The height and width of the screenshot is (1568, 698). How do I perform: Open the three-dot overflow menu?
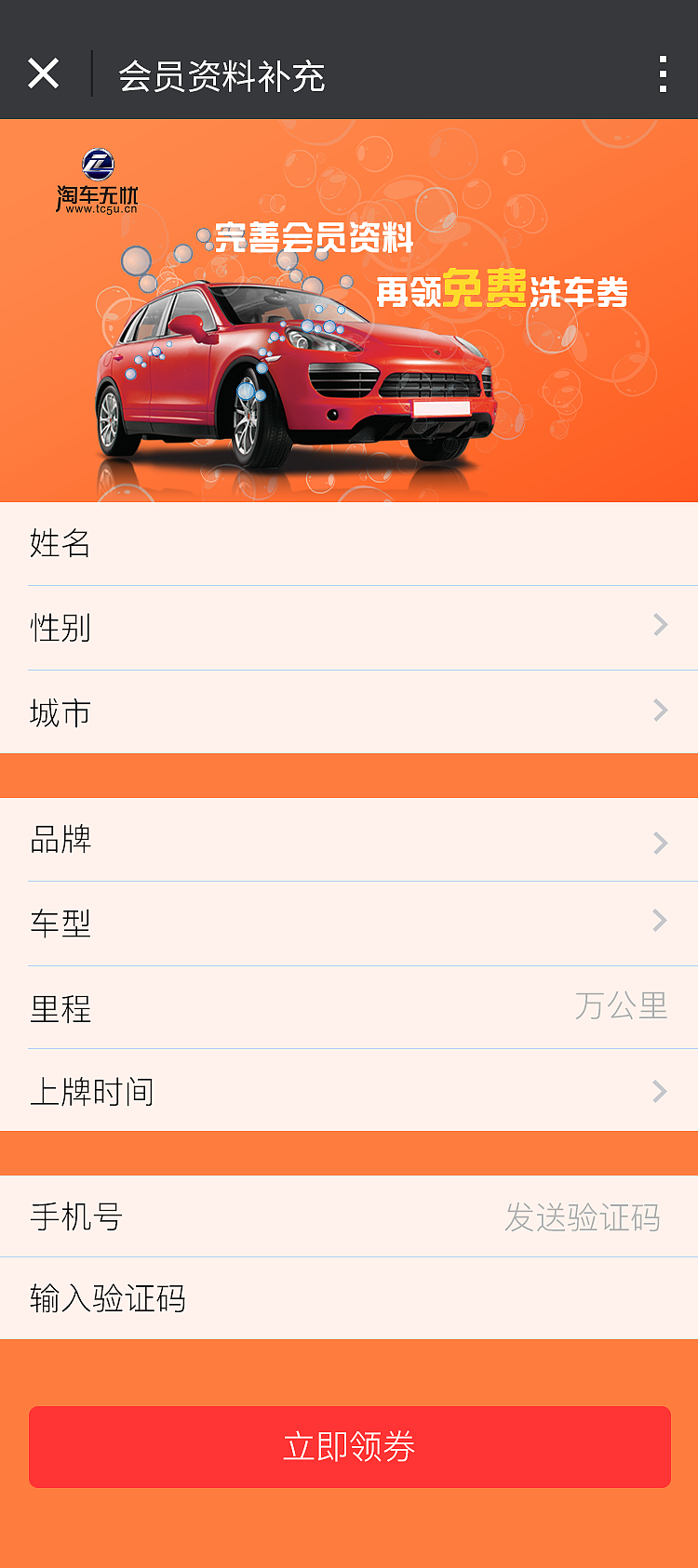(663, 73)
